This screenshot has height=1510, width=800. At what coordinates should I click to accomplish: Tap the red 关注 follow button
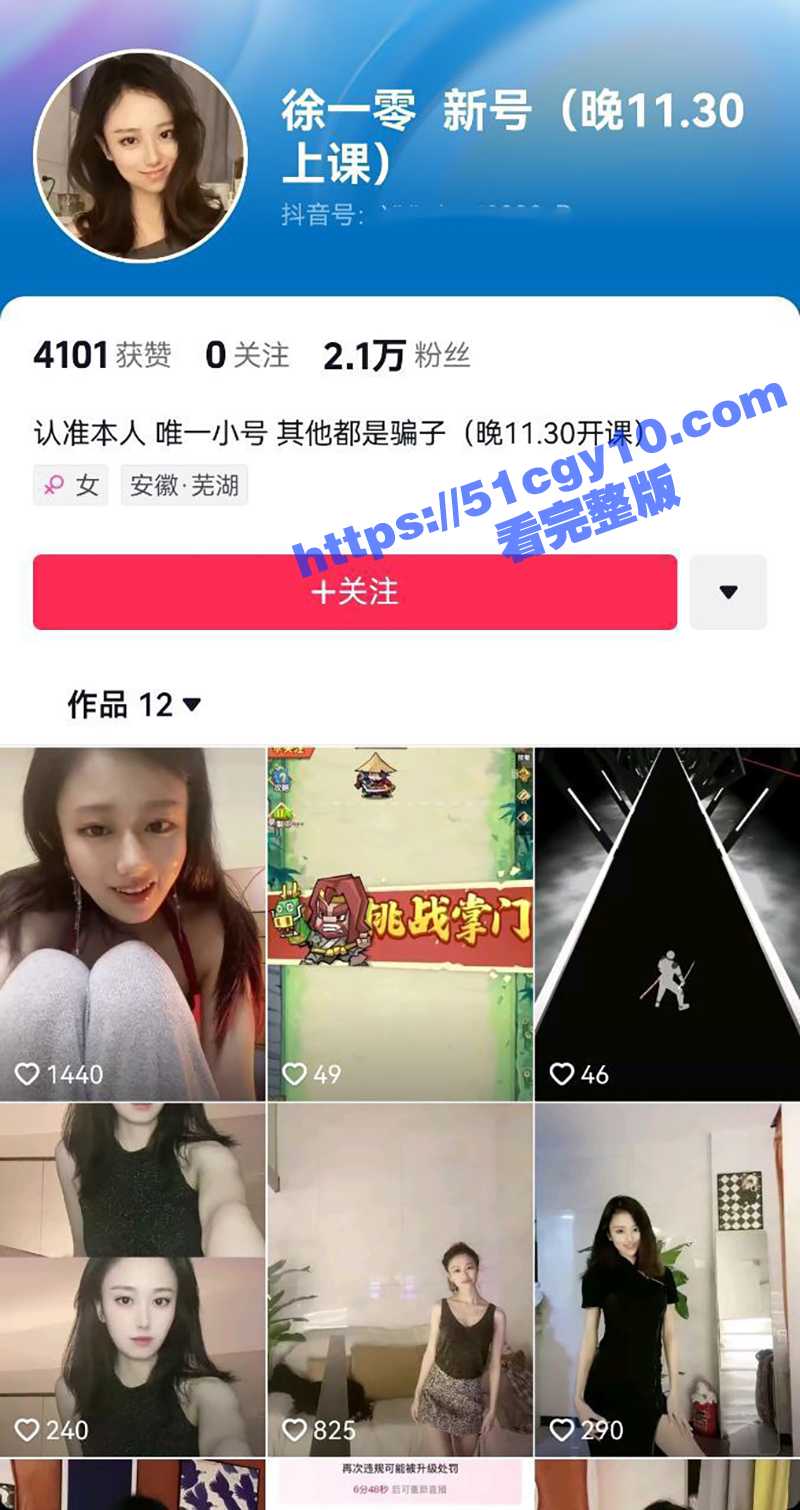(355, 592)
